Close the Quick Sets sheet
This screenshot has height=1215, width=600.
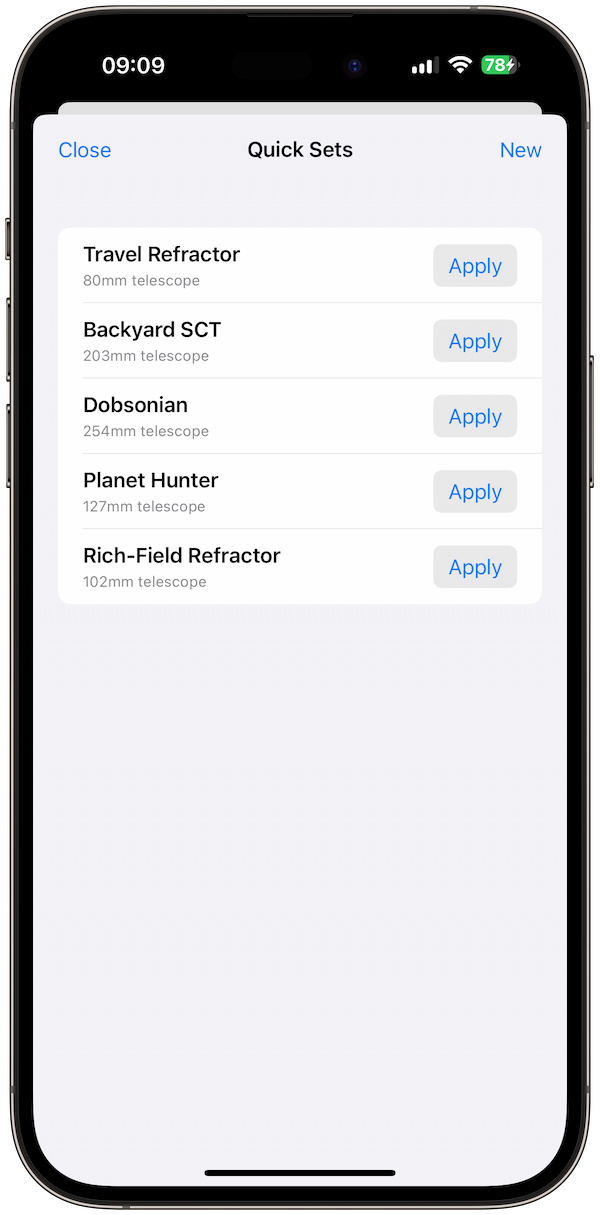tap(85, 150)
